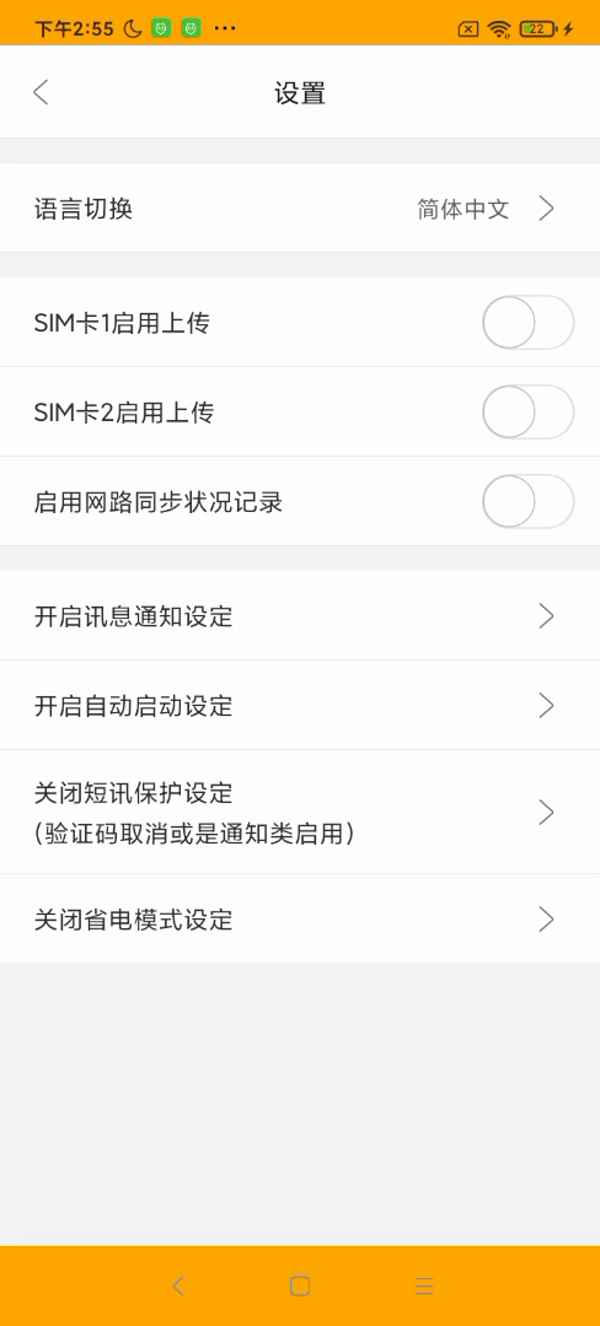Open 关闭省电模式设定
Screen dimensions: 600x1326
pos(300,919)
